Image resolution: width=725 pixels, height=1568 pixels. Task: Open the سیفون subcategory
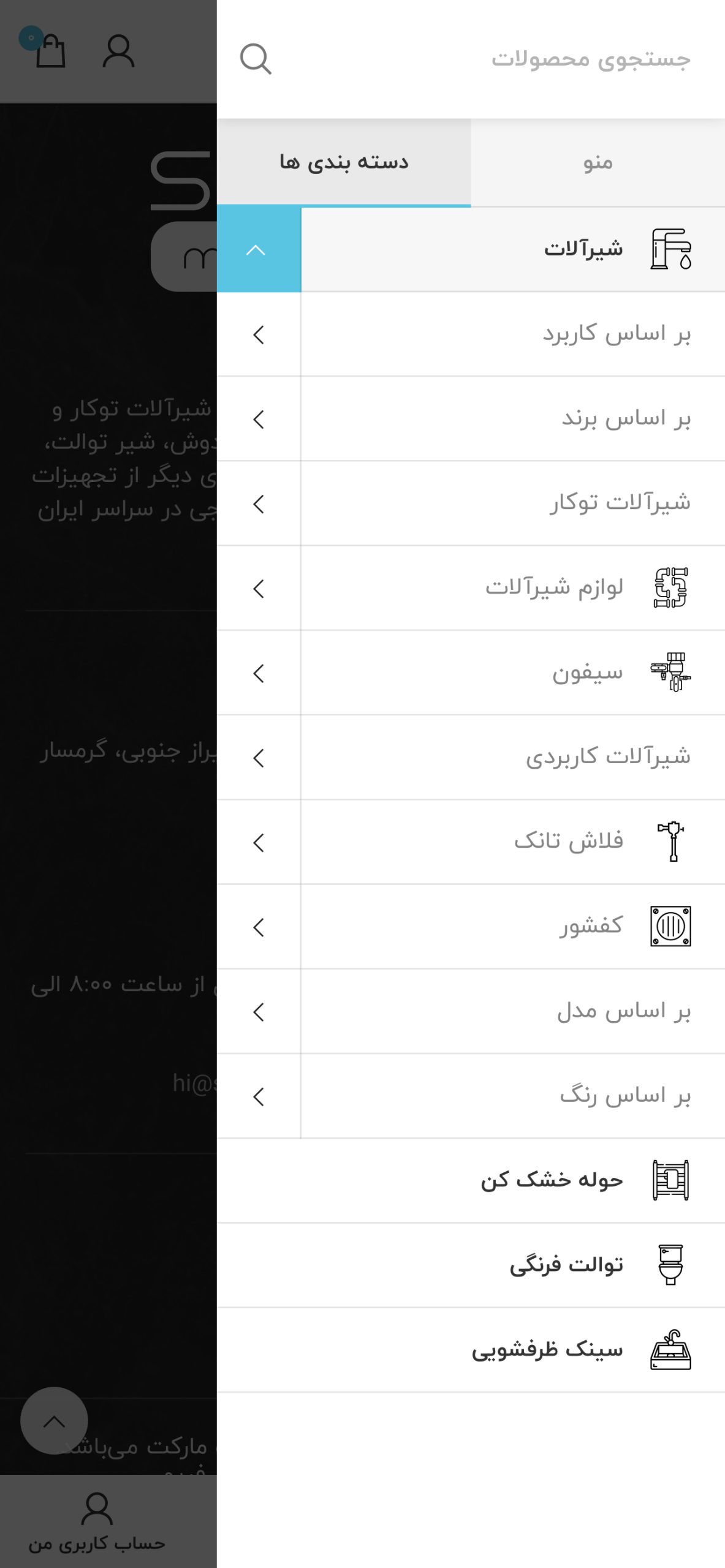click(513, 673)
